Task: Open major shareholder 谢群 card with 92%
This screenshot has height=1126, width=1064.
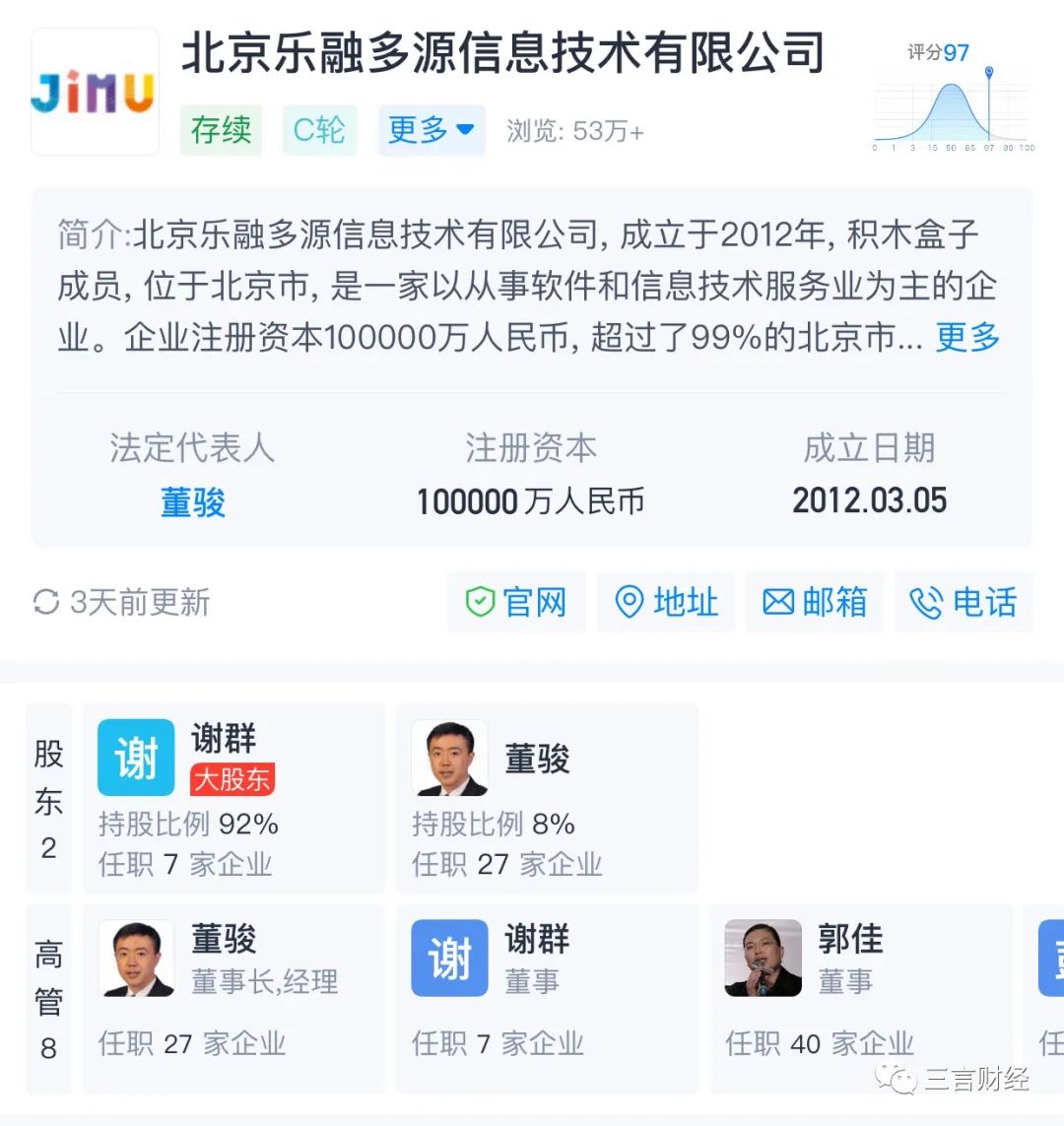Action: click(233, 799)
